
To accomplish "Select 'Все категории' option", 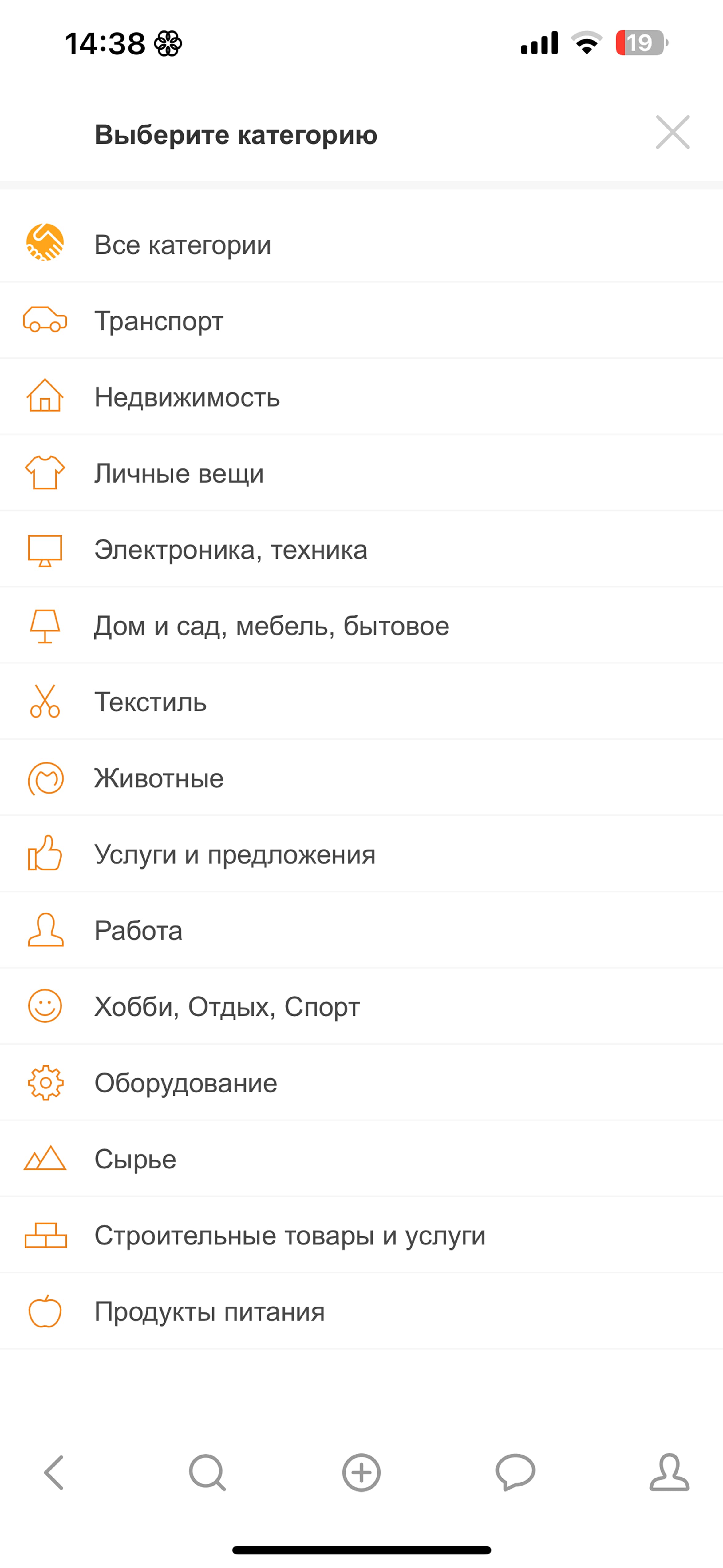I will pyautogui.click(x=361, y=244).
